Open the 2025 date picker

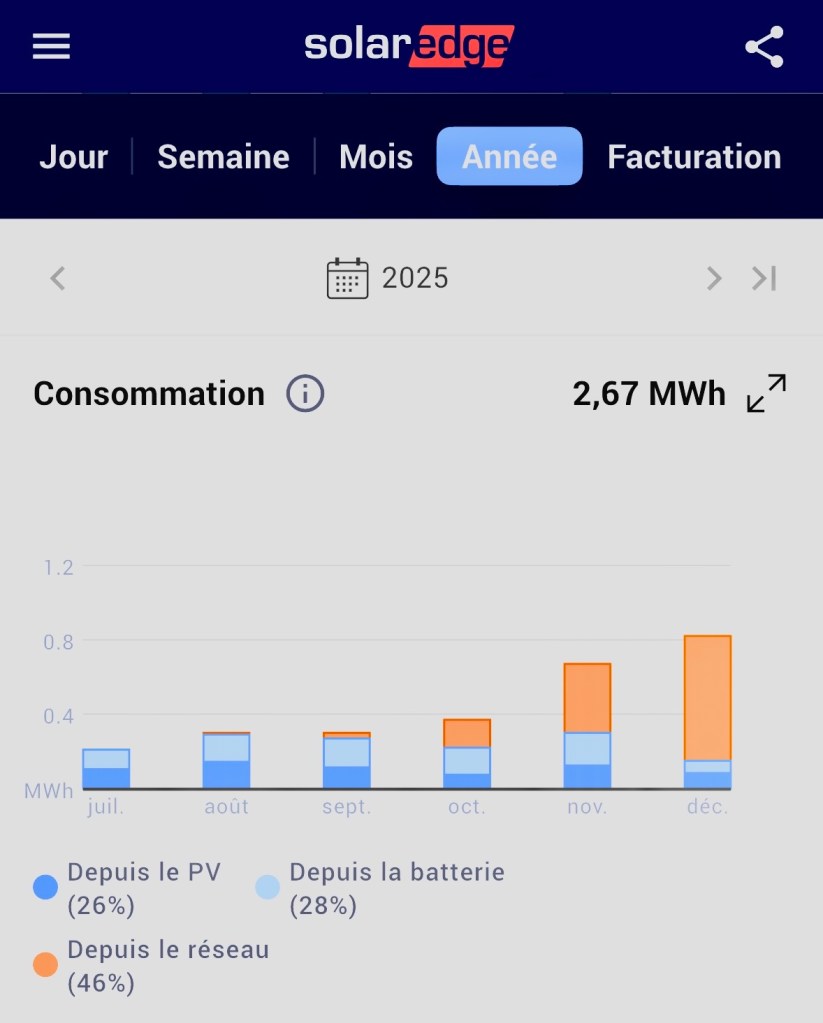pyautogui.click(x=388, y=278)
